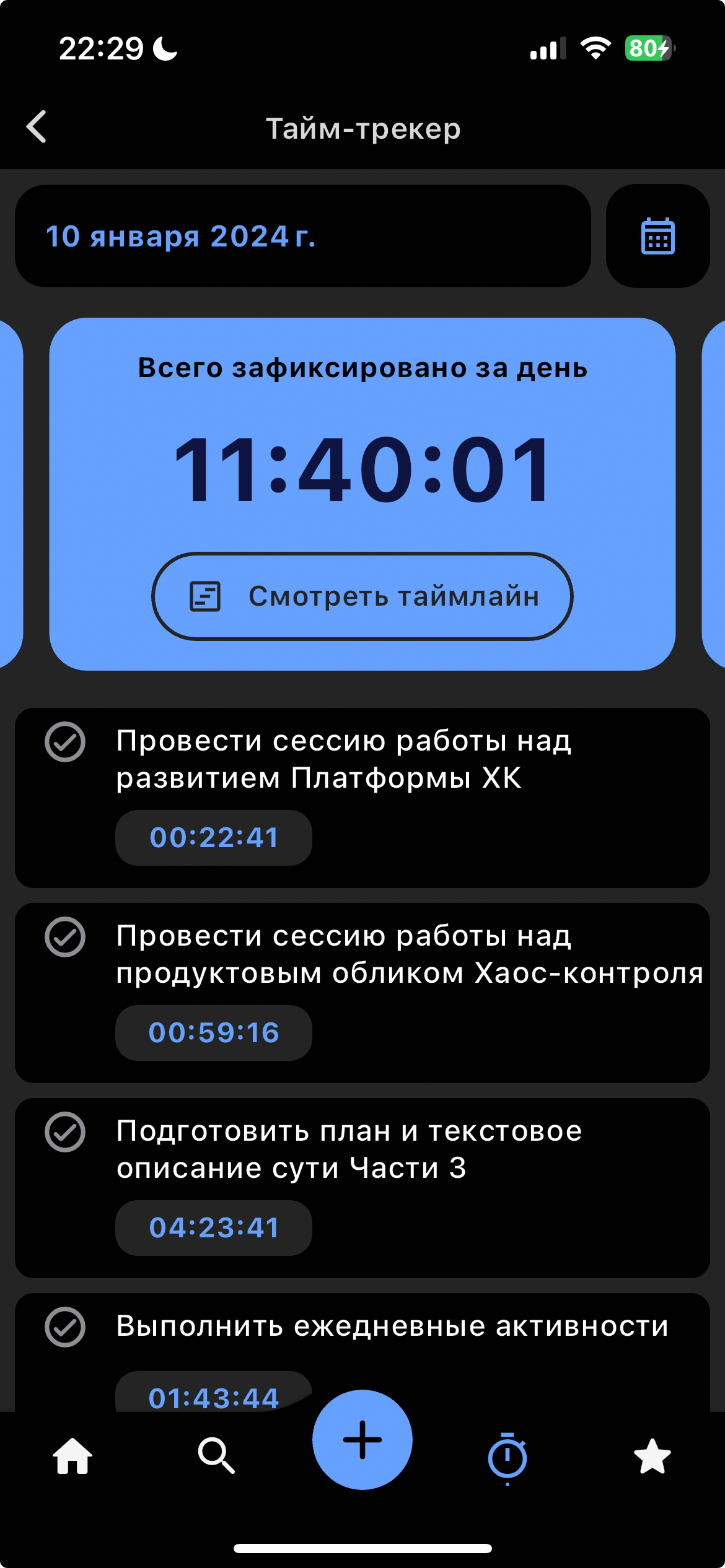Add a new entry with plus button
Screen dimensions: 725x1568
click(x=362, y=1440)
